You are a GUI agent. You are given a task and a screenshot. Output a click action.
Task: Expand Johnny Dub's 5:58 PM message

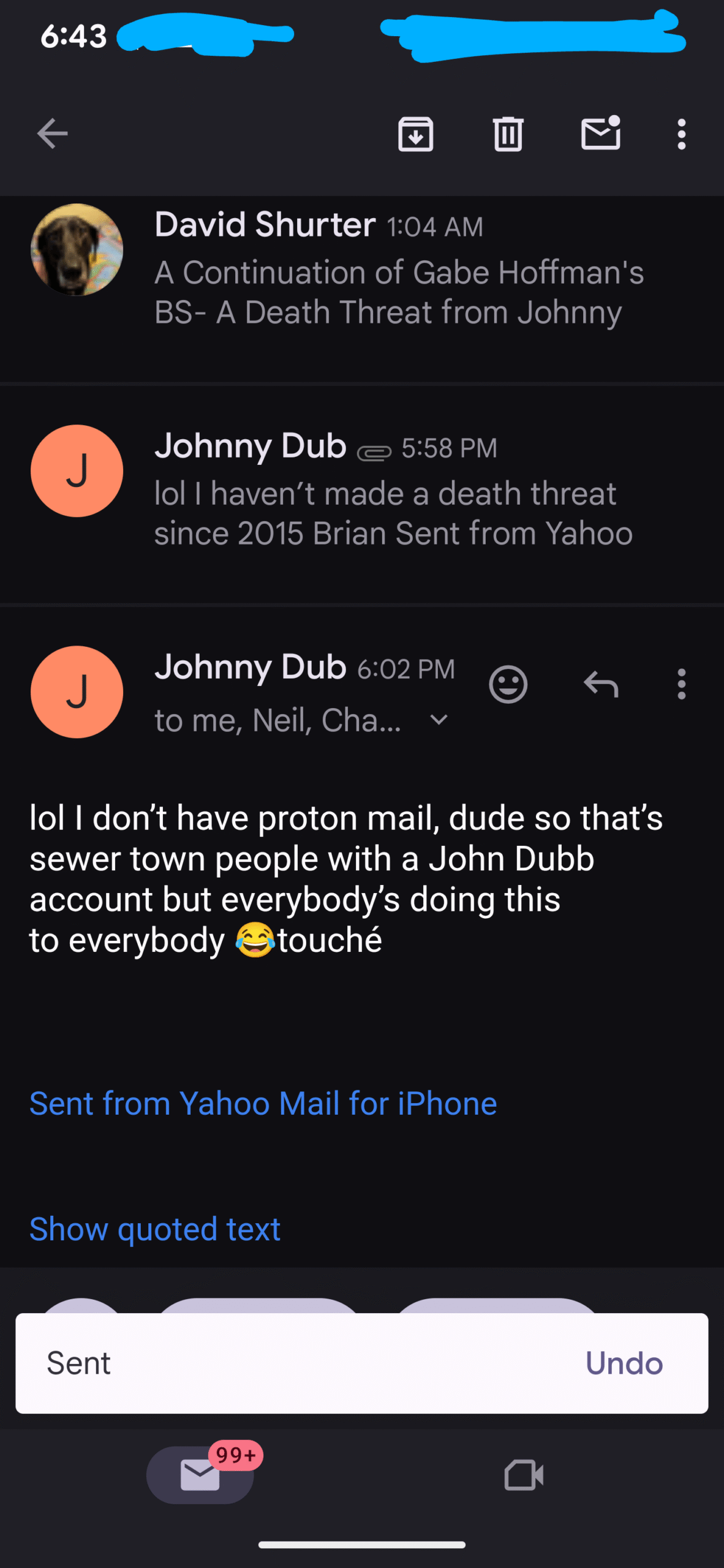pos(392,490)
